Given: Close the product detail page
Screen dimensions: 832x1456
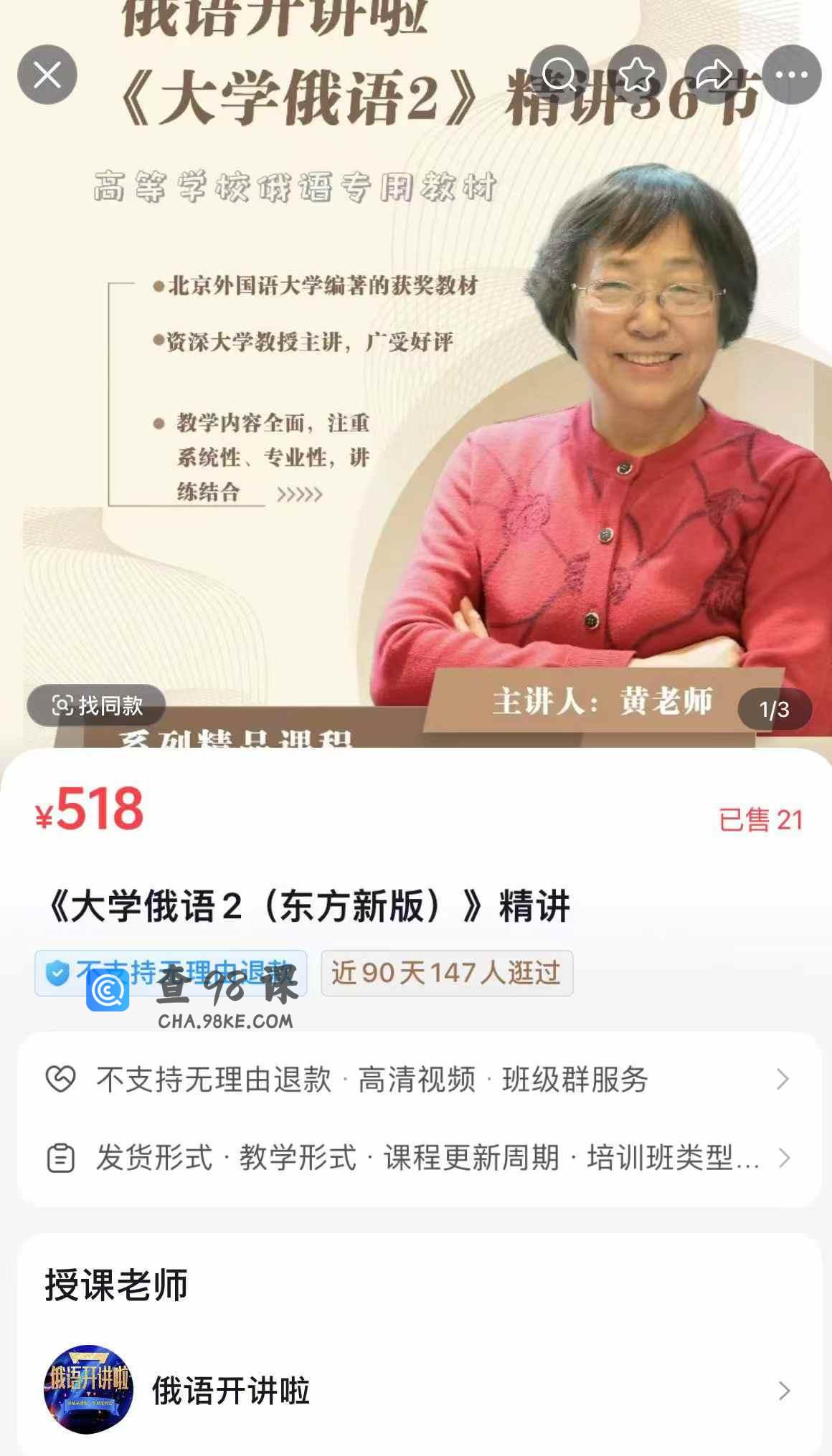Looking at the screenshot, I should [47, 75].
